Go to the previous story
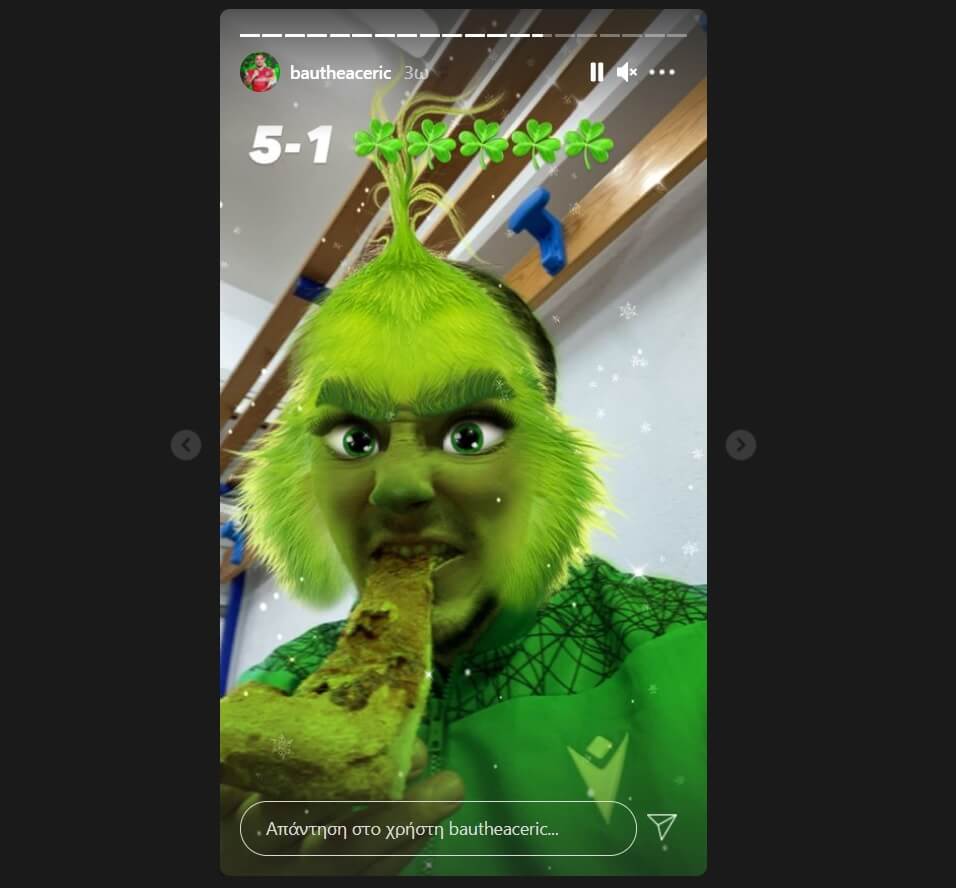Viewport: 956px width, 888px height. pyautogui.click(x=186, y=445)
